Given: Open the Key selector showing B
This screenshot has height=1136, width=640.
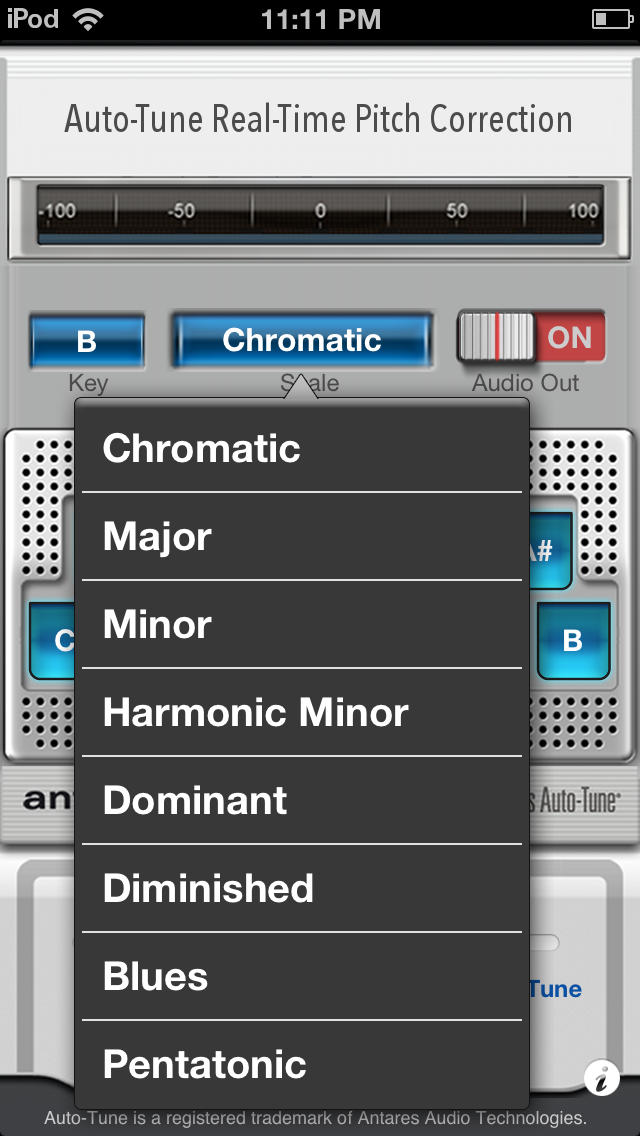Looking at the screenshot, I should (x=87, y=341).
